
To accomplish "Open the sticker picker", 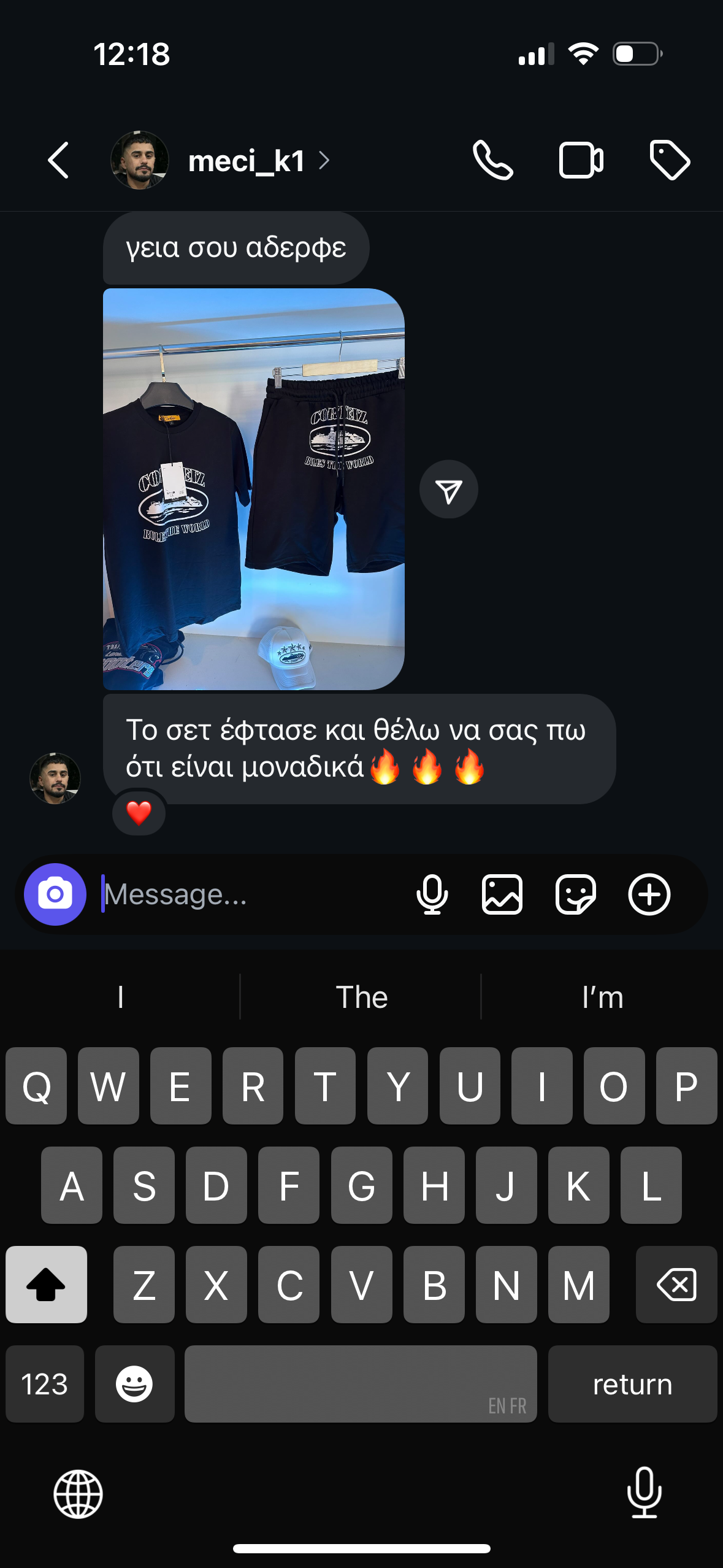I will click(575, 894).
